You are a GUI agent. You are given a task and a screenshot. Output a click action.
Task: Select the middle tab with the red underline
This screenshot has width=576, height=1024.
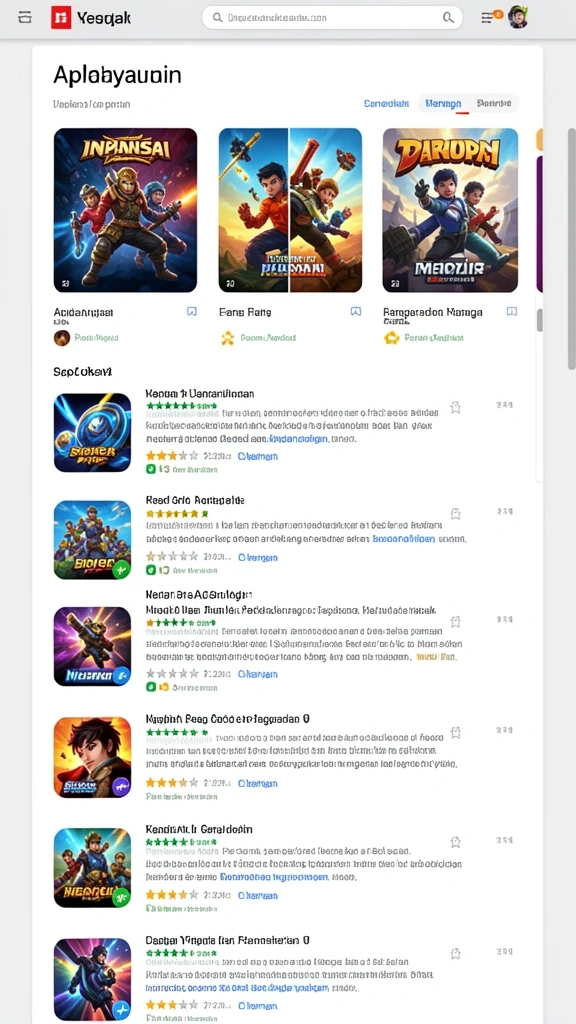443,103
